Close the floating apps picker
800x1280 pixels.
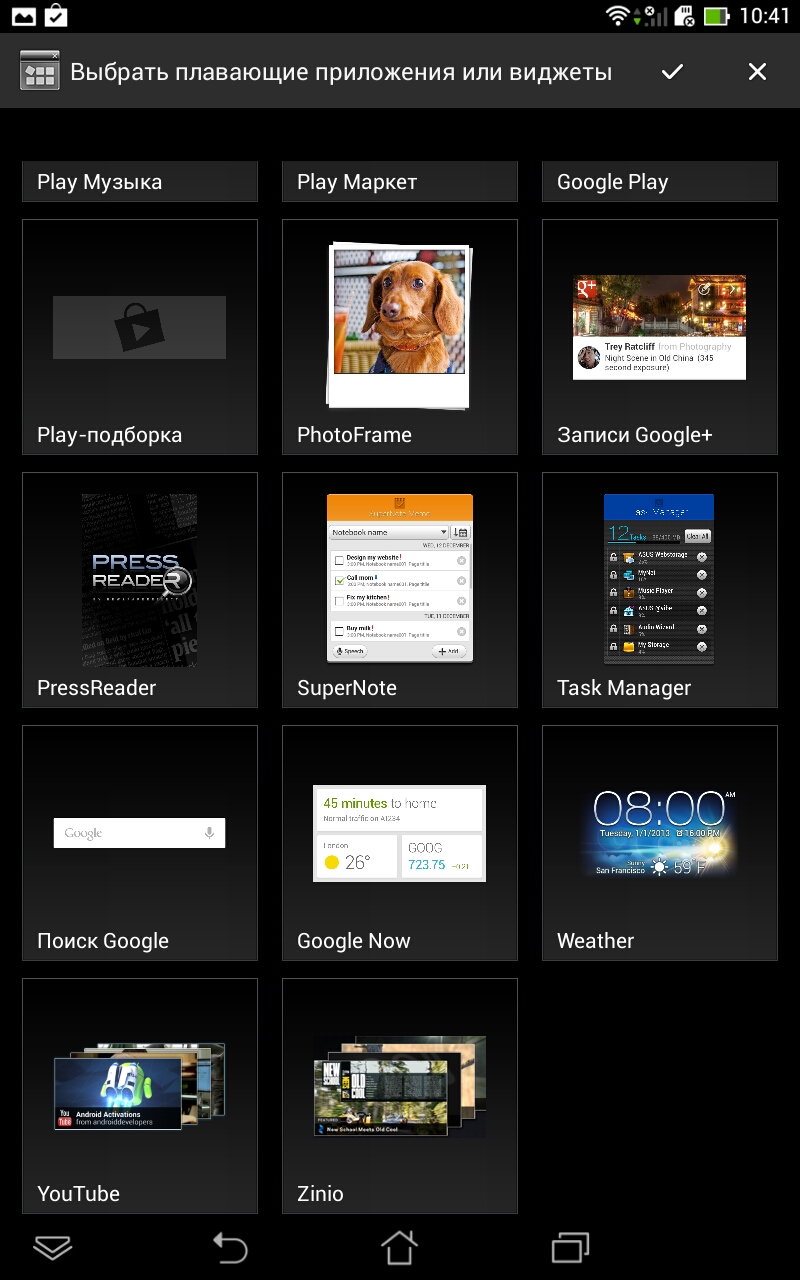[757, 71]
